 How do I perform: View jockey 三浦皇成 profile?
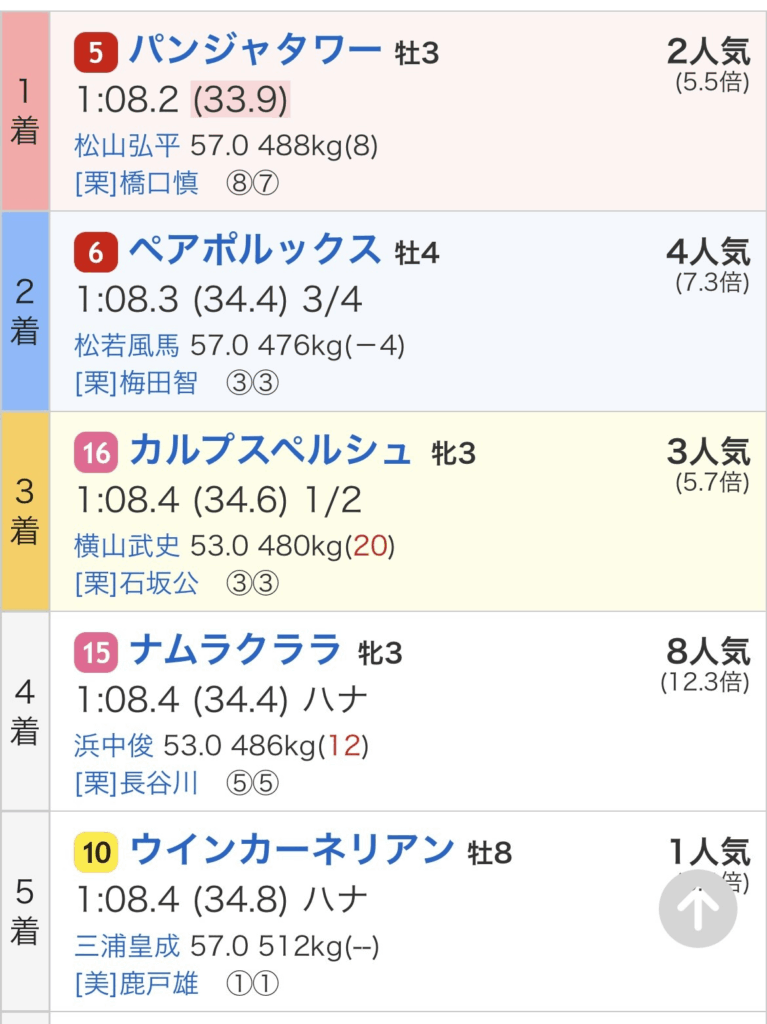127,946
